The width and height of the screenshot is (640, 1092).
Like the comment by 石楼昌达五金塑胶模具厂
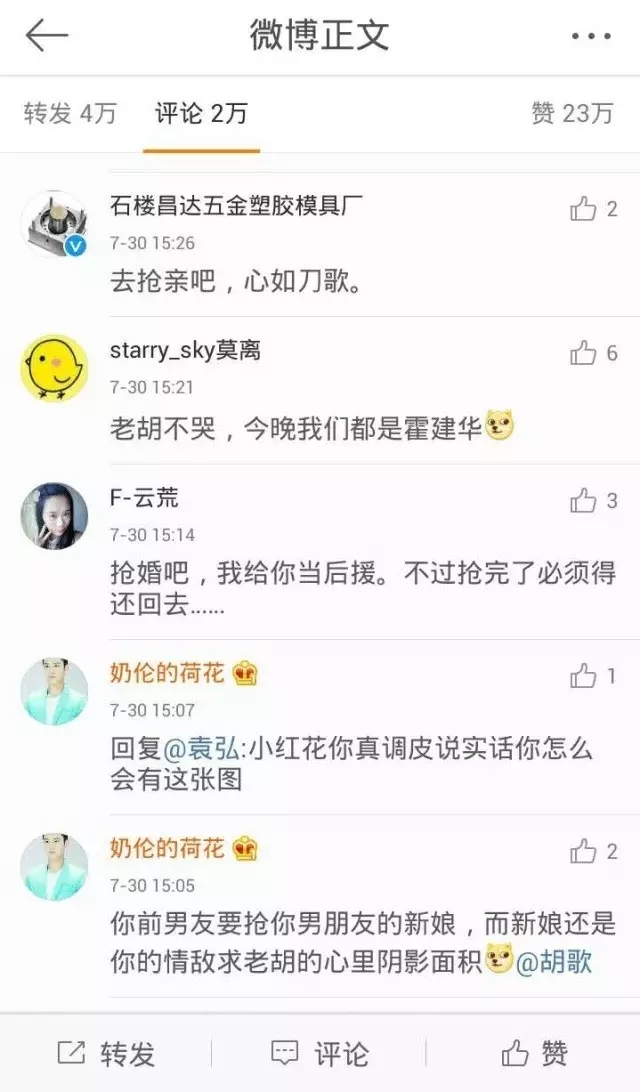pyautogui.click(x=584, y=209)
